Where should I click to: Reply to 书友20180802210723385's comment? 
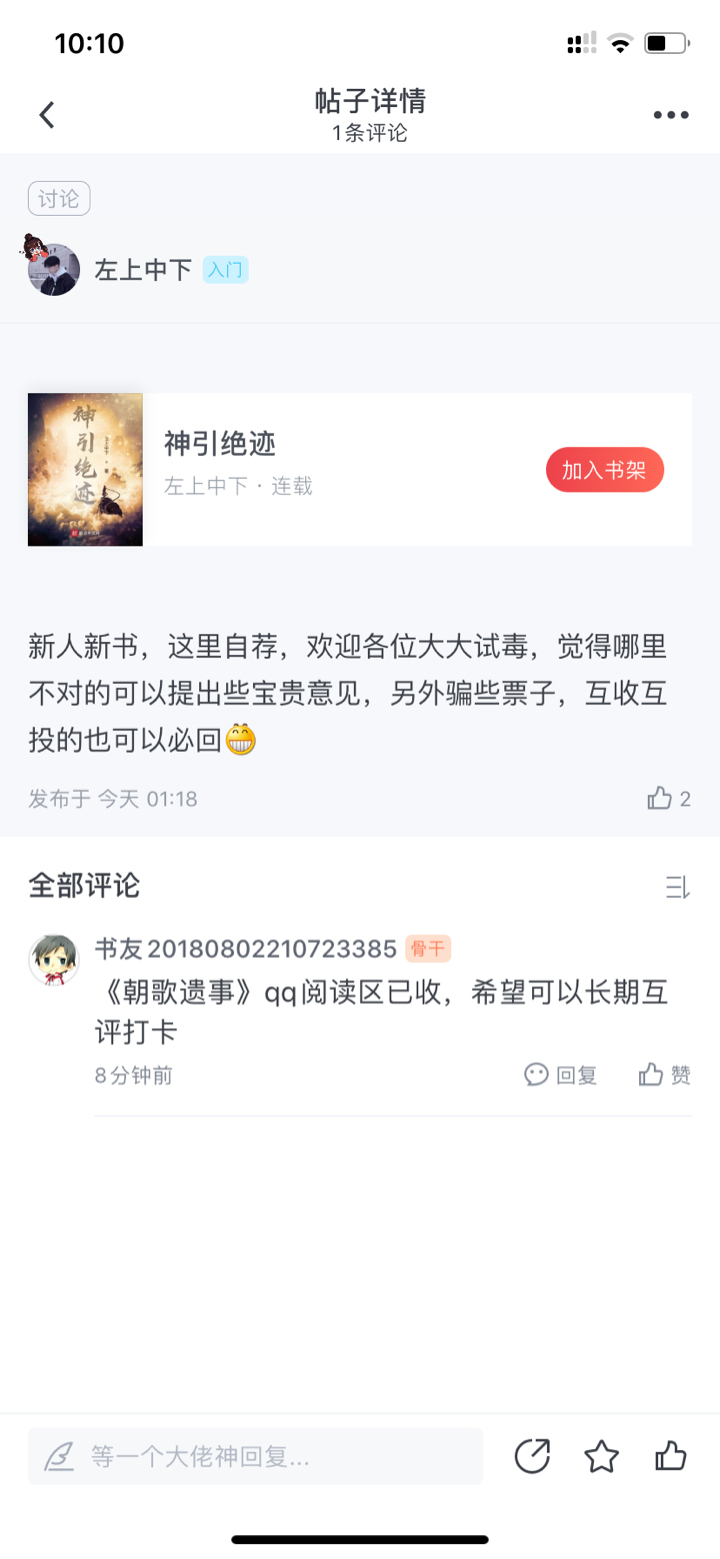click(x=561, y=1075)
